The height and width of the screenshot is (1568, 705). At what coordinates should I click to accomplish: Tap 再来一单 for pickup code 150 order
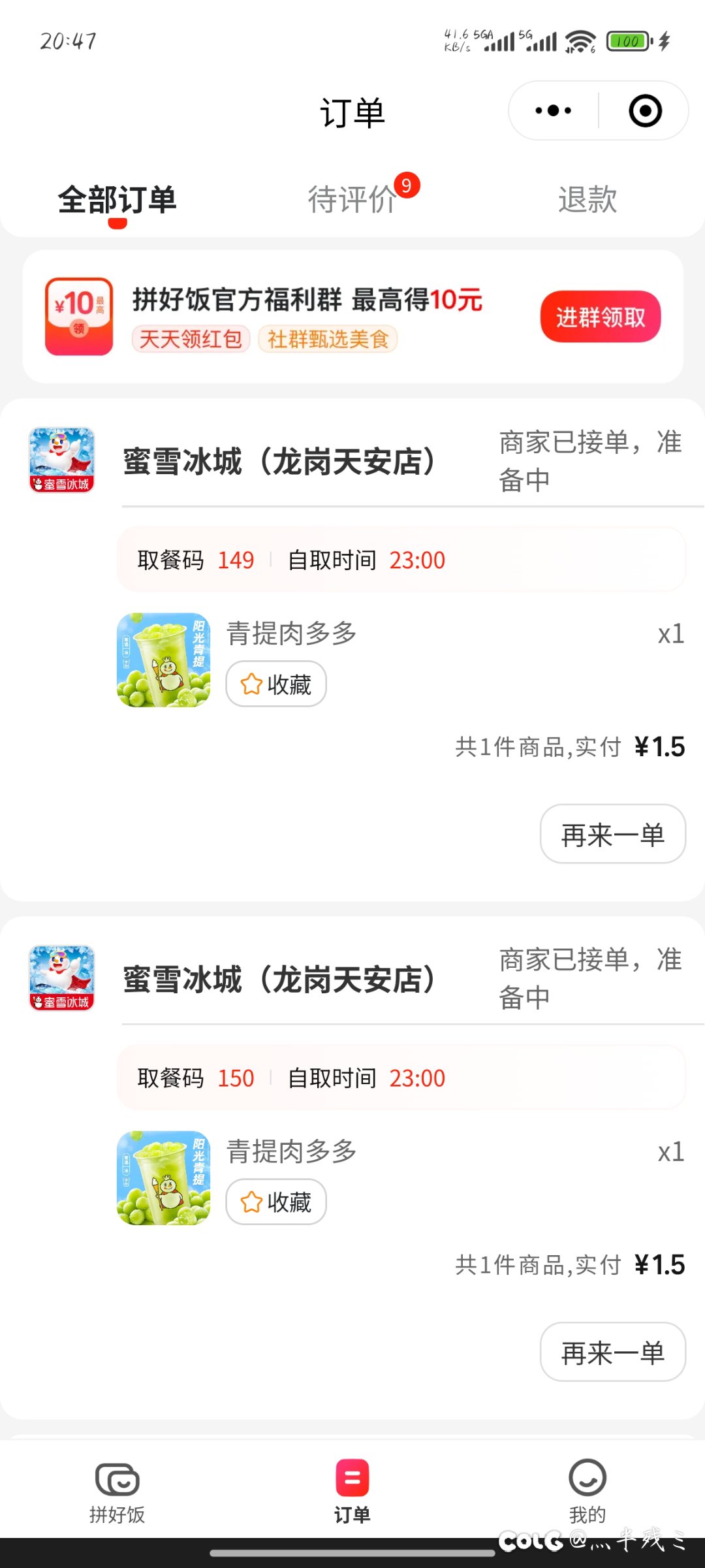tap(613, 1352)
